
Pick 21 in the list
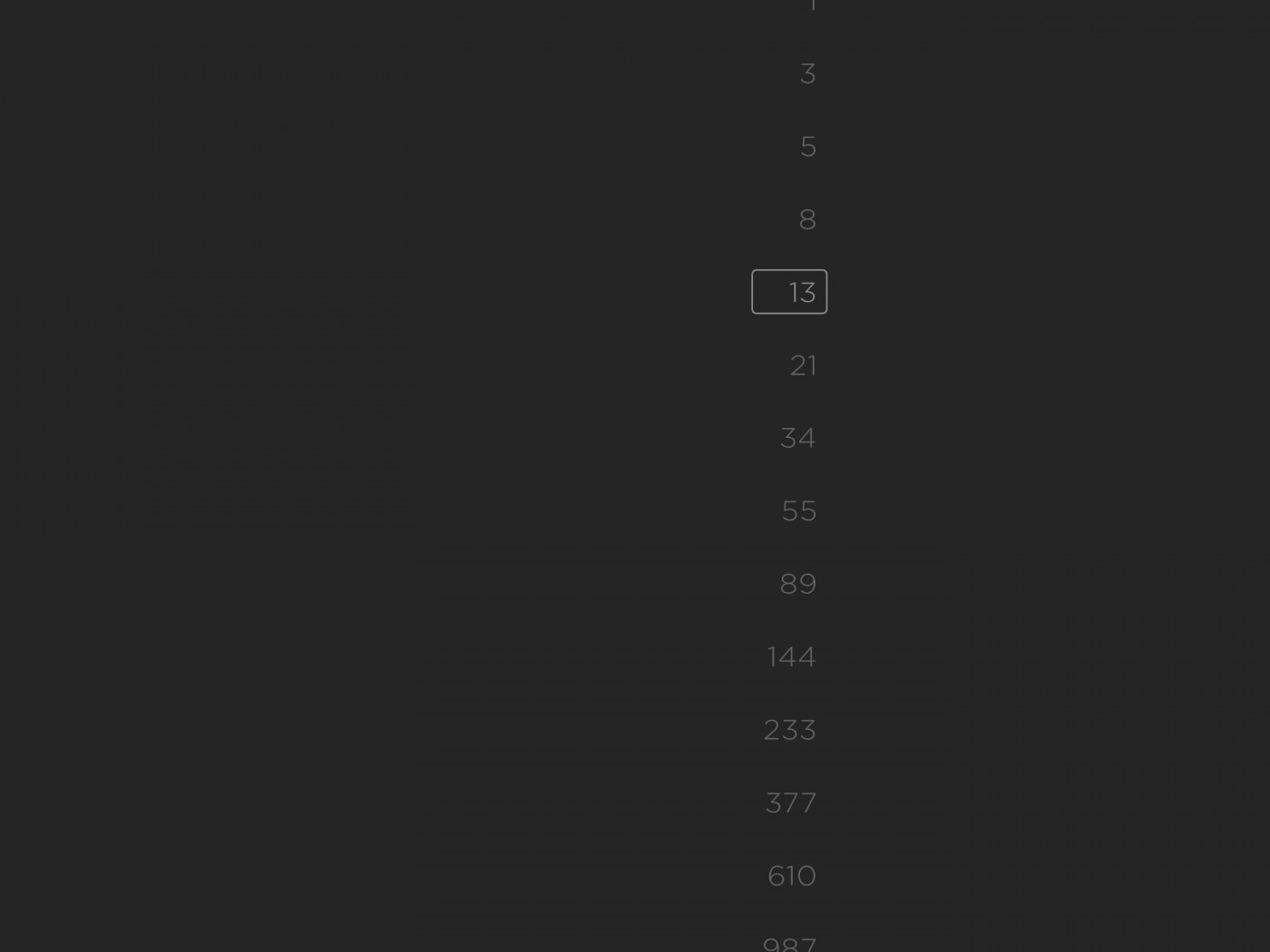tap(803, 365)
